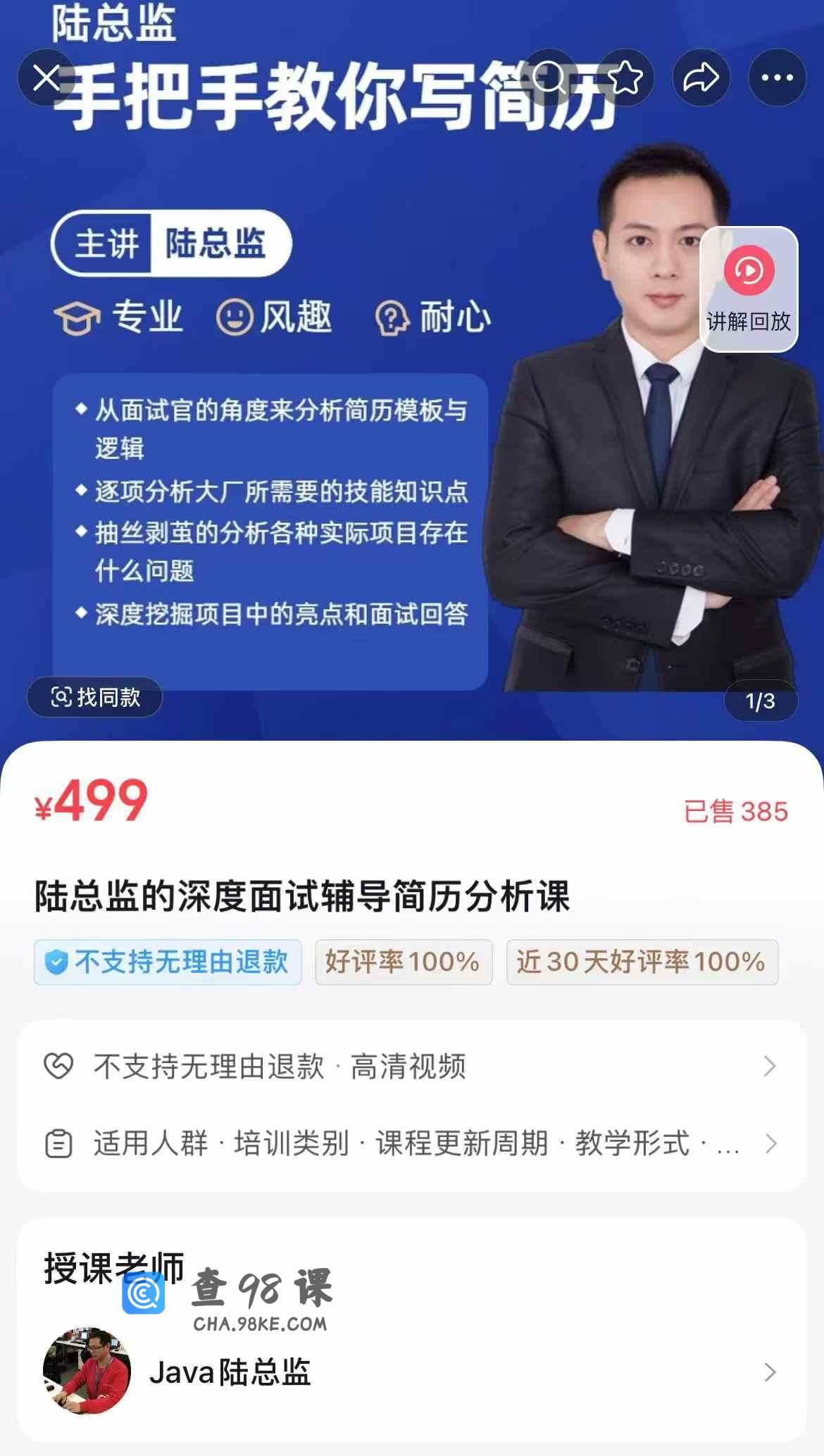This screenshot has width=824, height=1456.
Task: Open the search magnifier icon
Action: coord(549,77)
